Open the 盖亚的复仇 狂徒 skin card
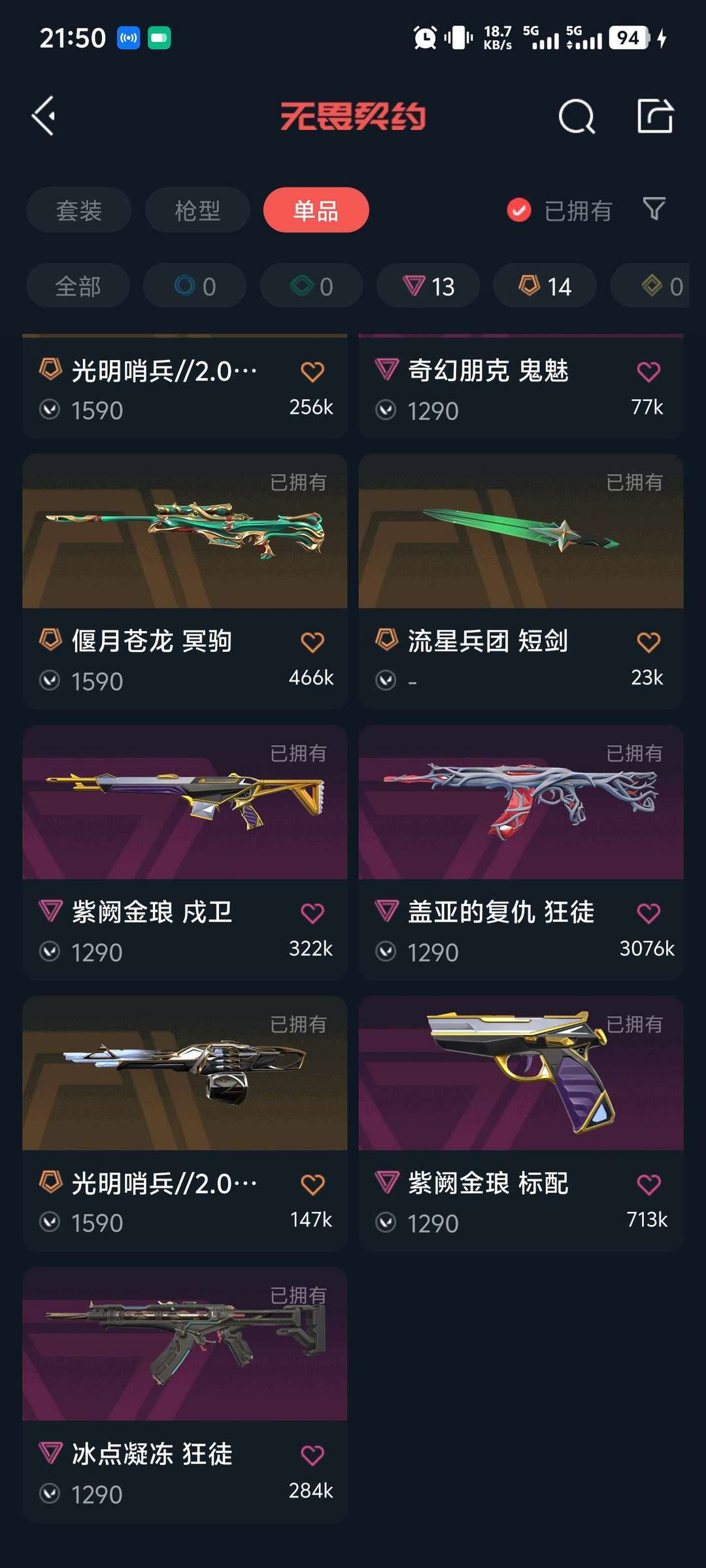706x1568 pixels. click(521, 853)
